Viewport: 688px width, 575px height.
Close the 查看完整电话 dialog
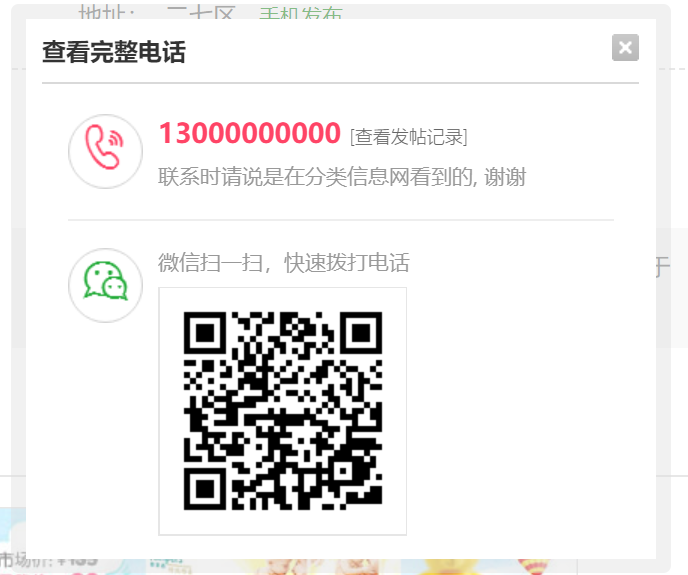(x=625, y=47)
